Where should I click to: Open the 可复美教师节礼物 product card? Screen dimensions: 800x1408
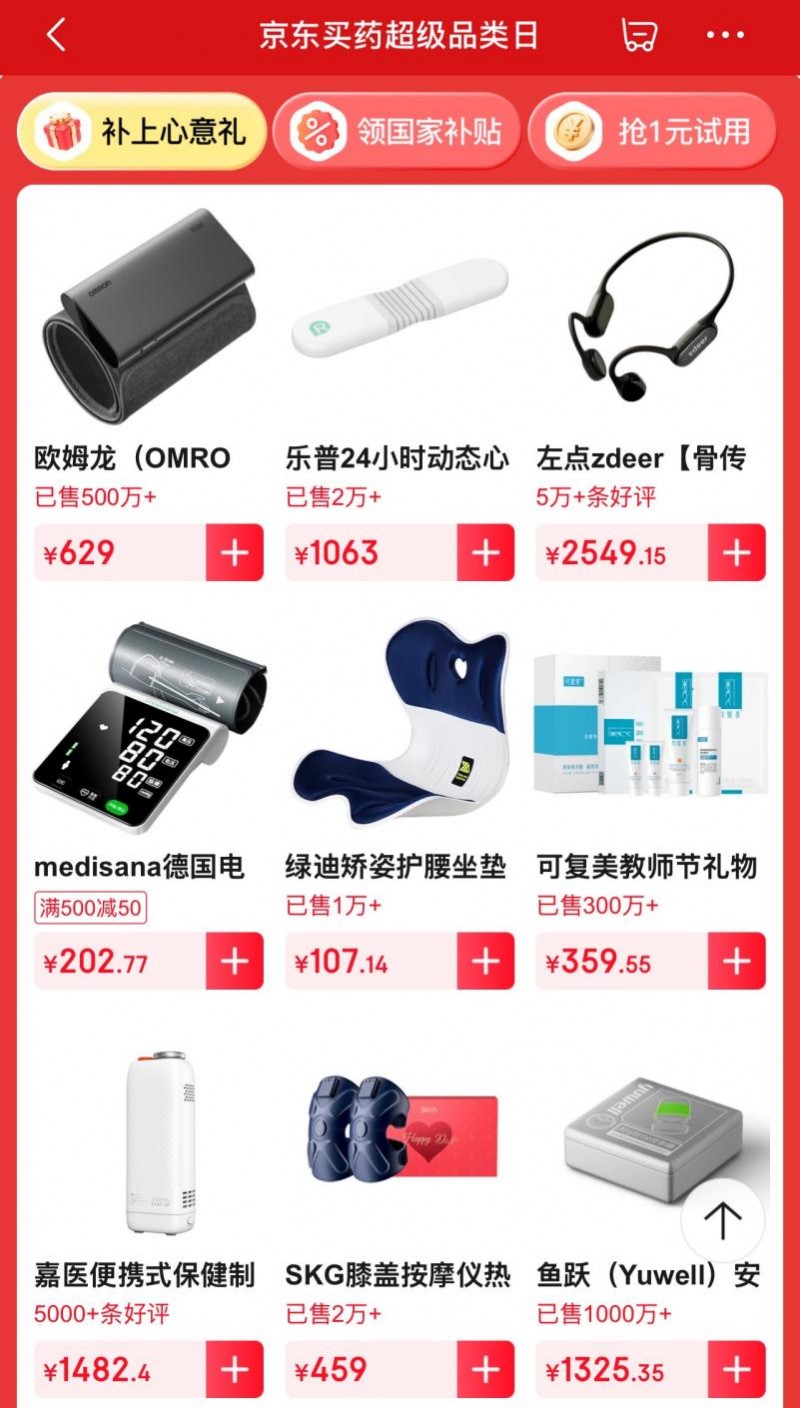650,725
